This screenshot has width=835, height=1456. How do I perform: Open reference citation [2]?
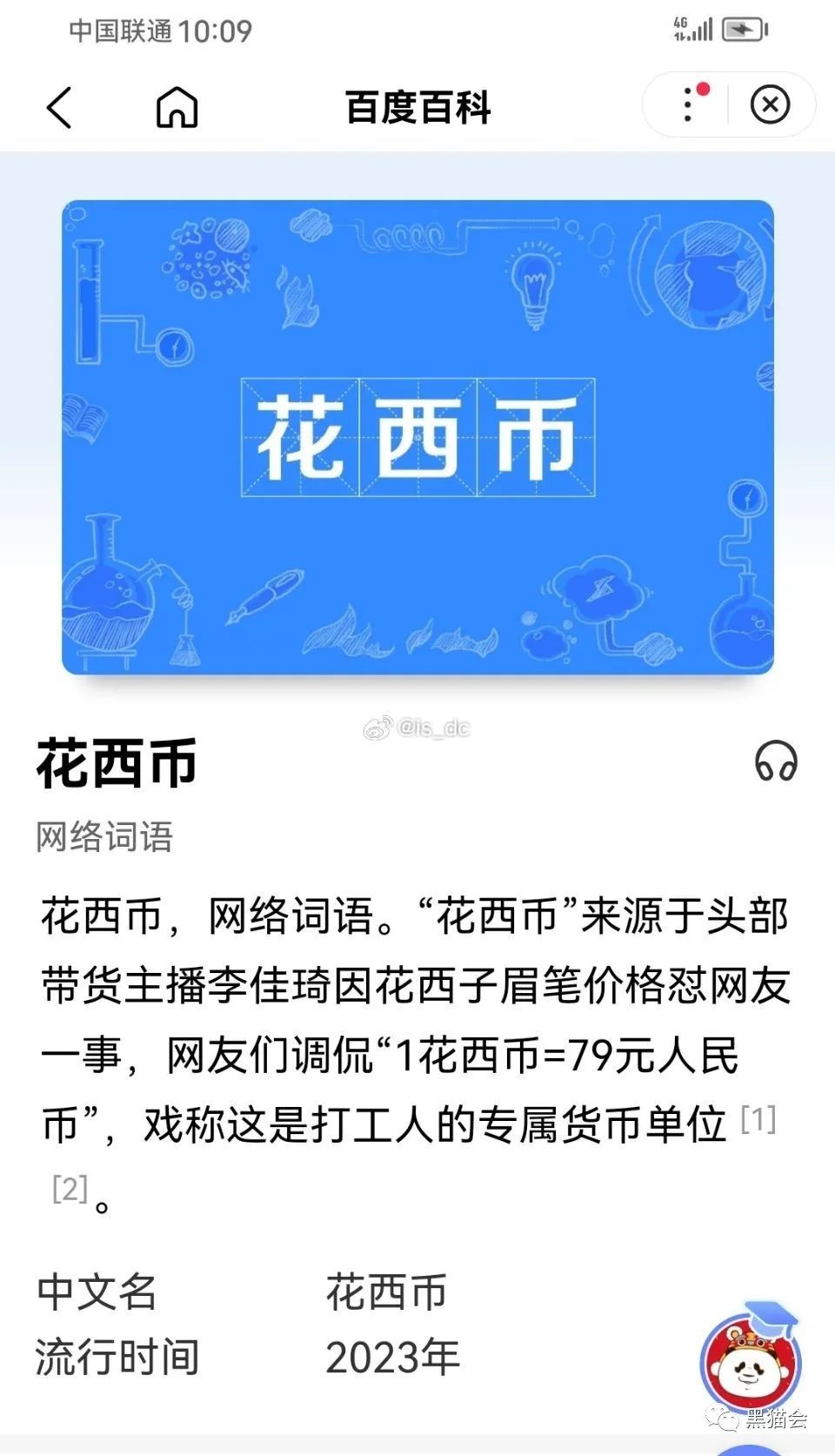[x=70, y=1189]
